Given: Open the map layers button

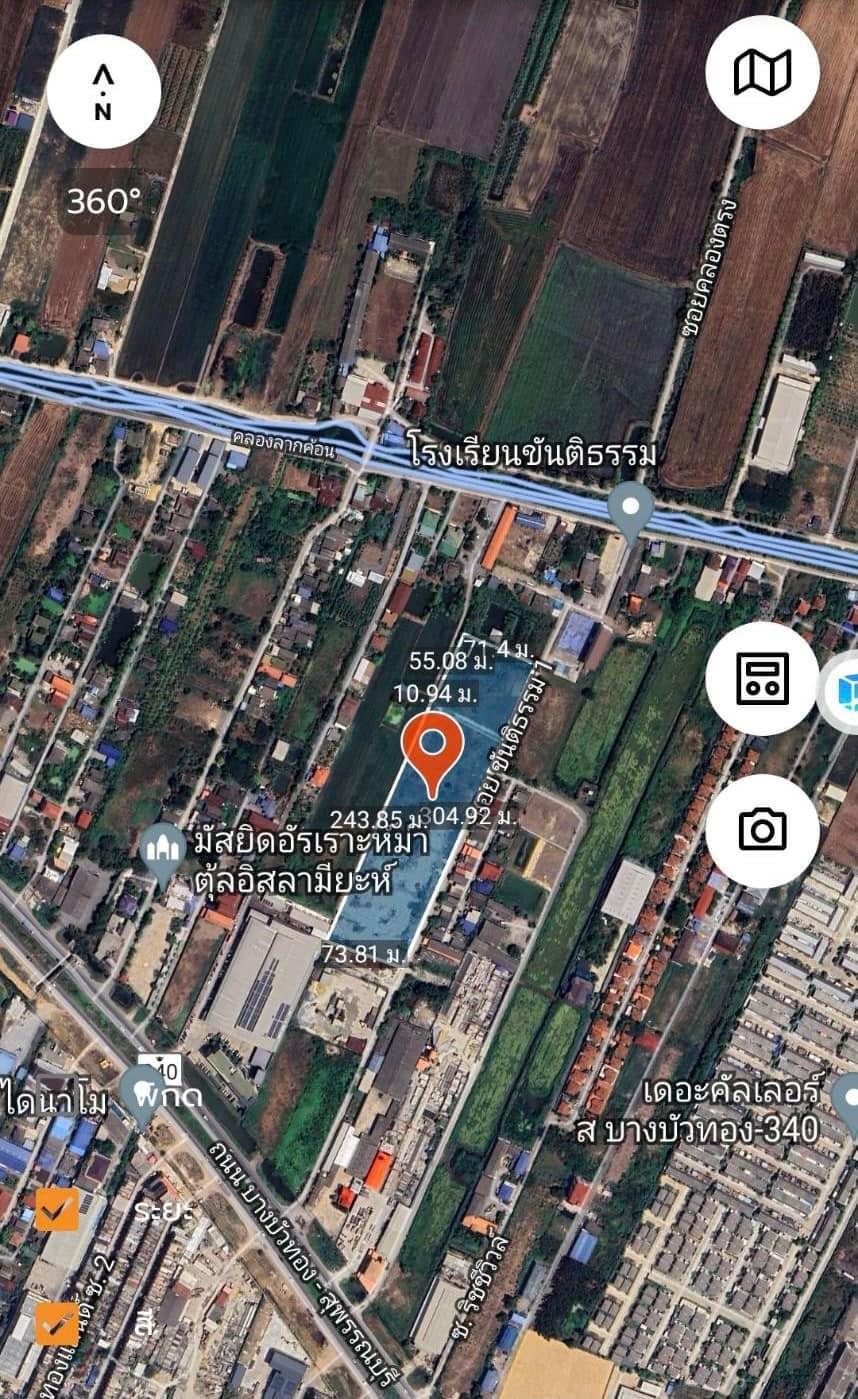Looking at the screenshot, I should 762,73.
